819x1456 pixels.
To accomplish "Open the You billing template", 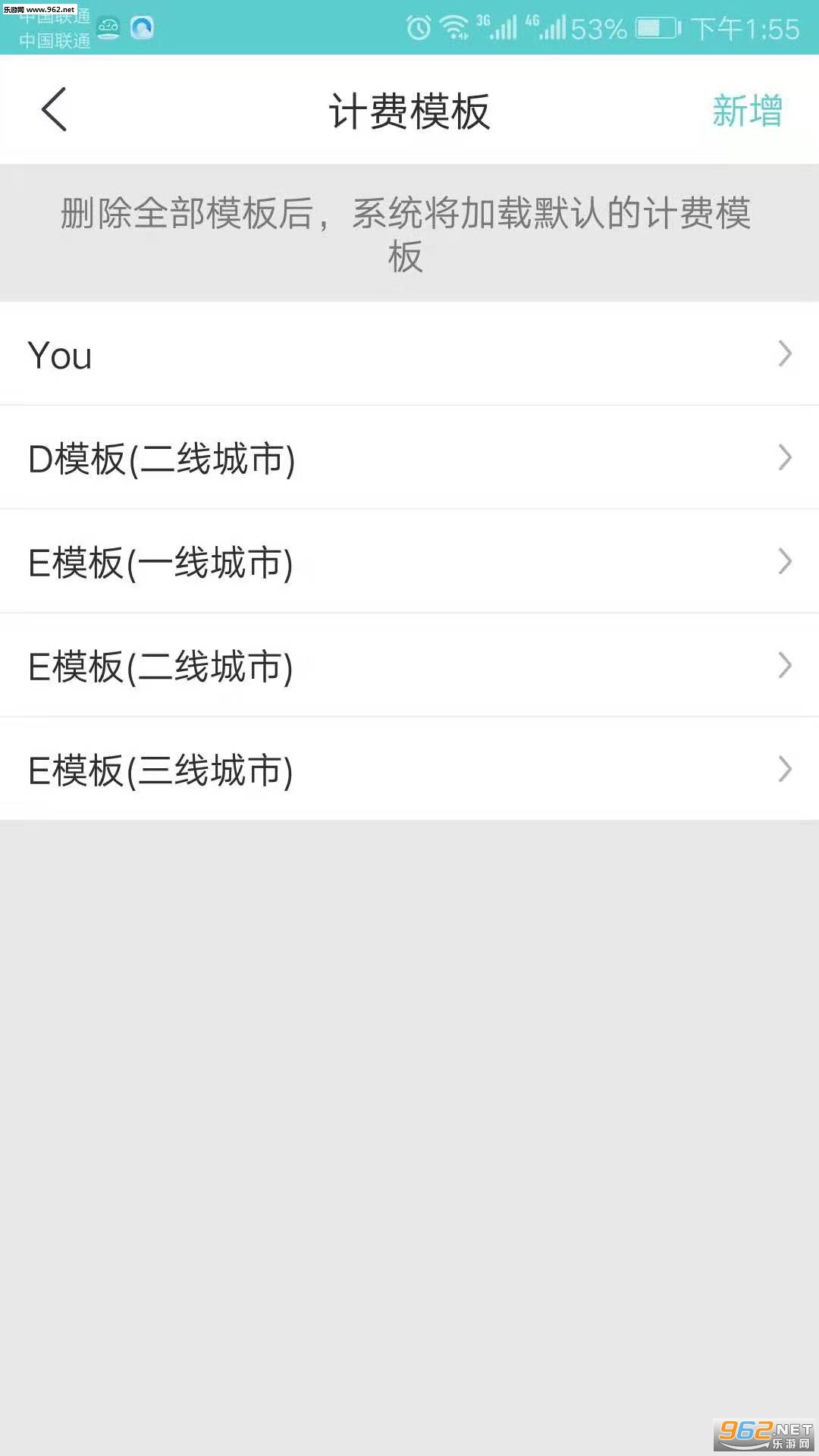I will [x=409, y=354].
